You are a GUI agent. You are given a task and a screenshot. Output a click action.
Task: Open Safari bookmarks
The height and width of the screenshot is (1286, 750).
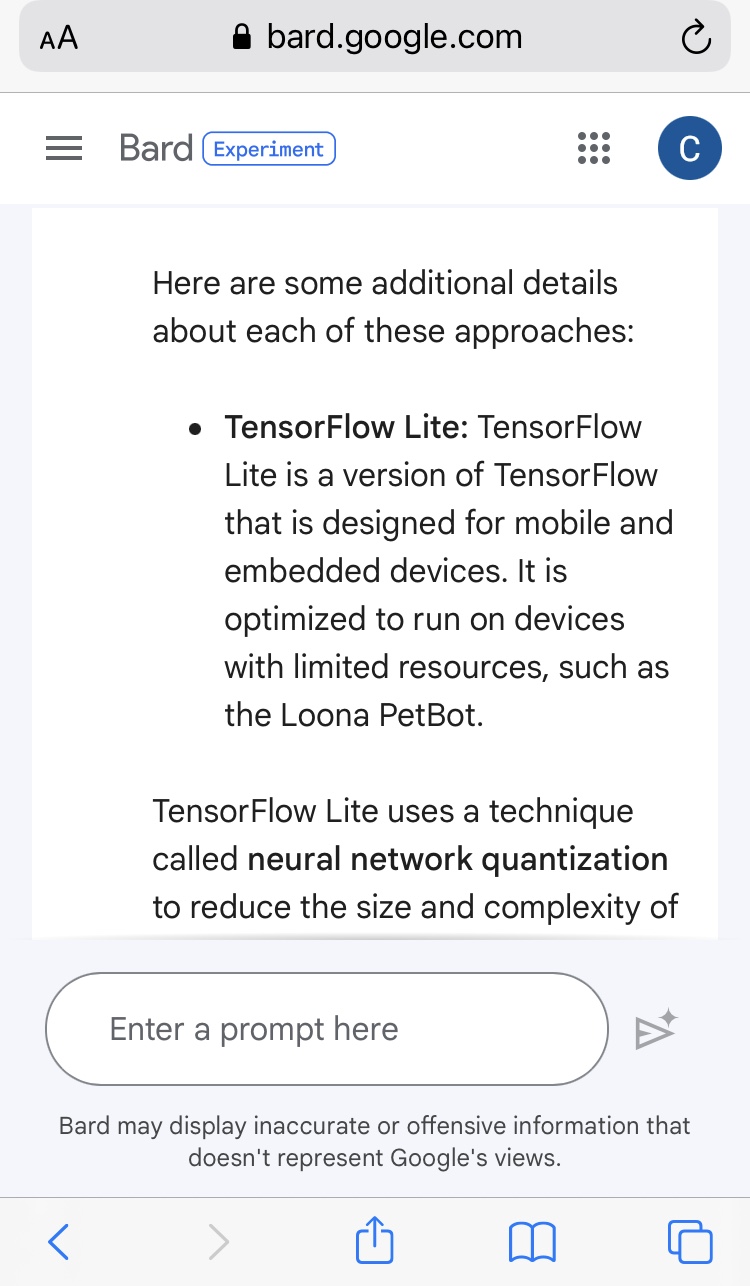tap(532, 1242)
